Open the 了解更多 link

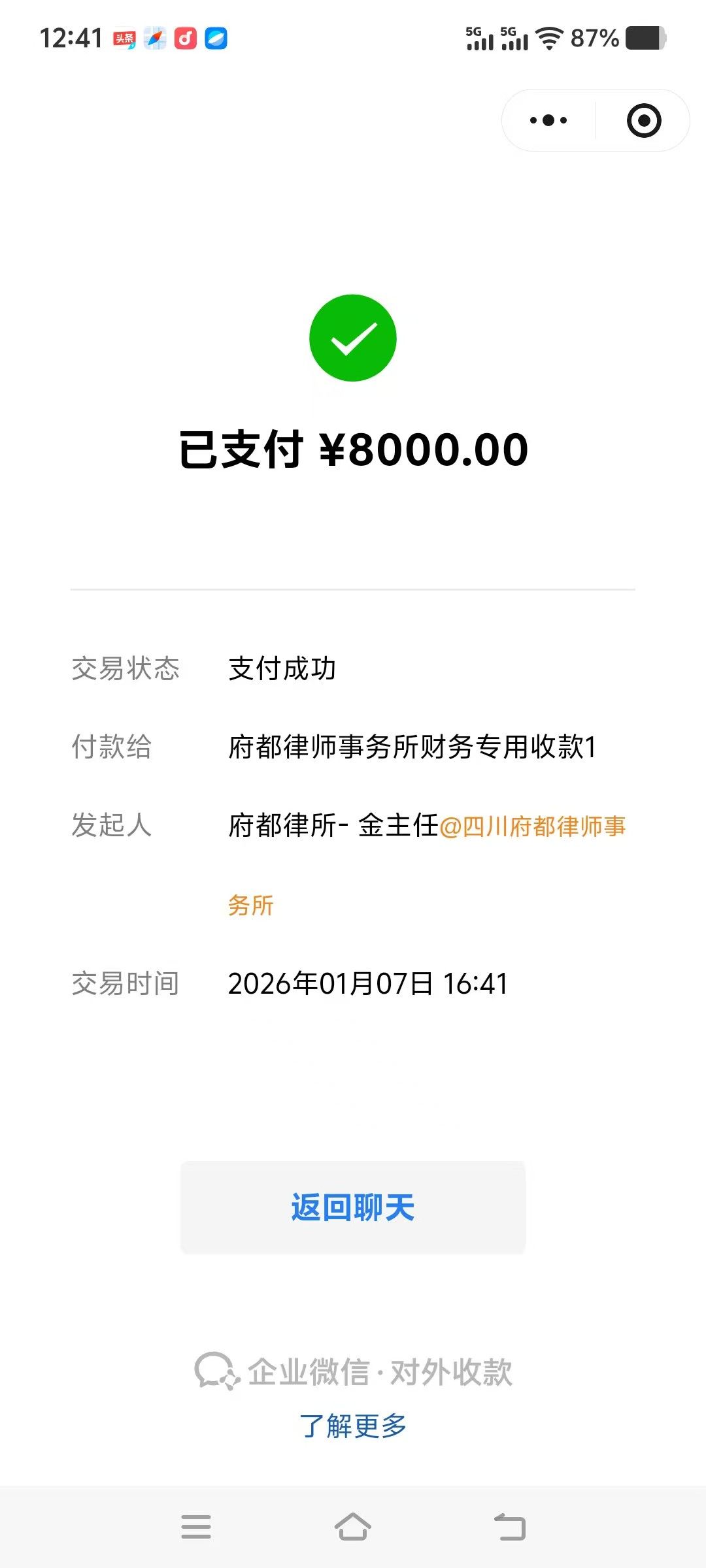[x=353, y=1426]
